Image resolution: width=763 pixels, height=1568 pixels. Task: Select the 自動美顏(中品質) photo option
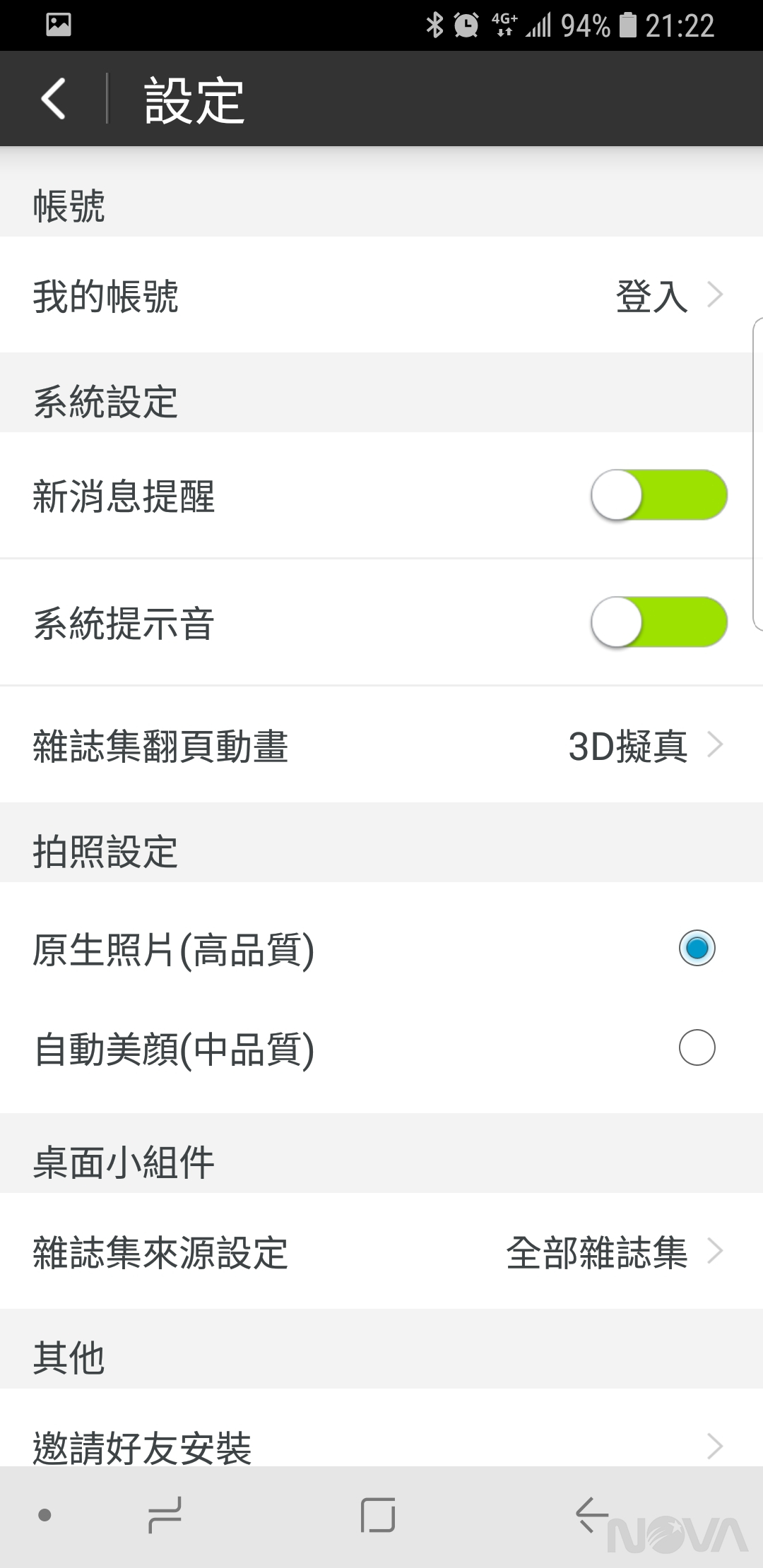click(x=696, y=1047)
